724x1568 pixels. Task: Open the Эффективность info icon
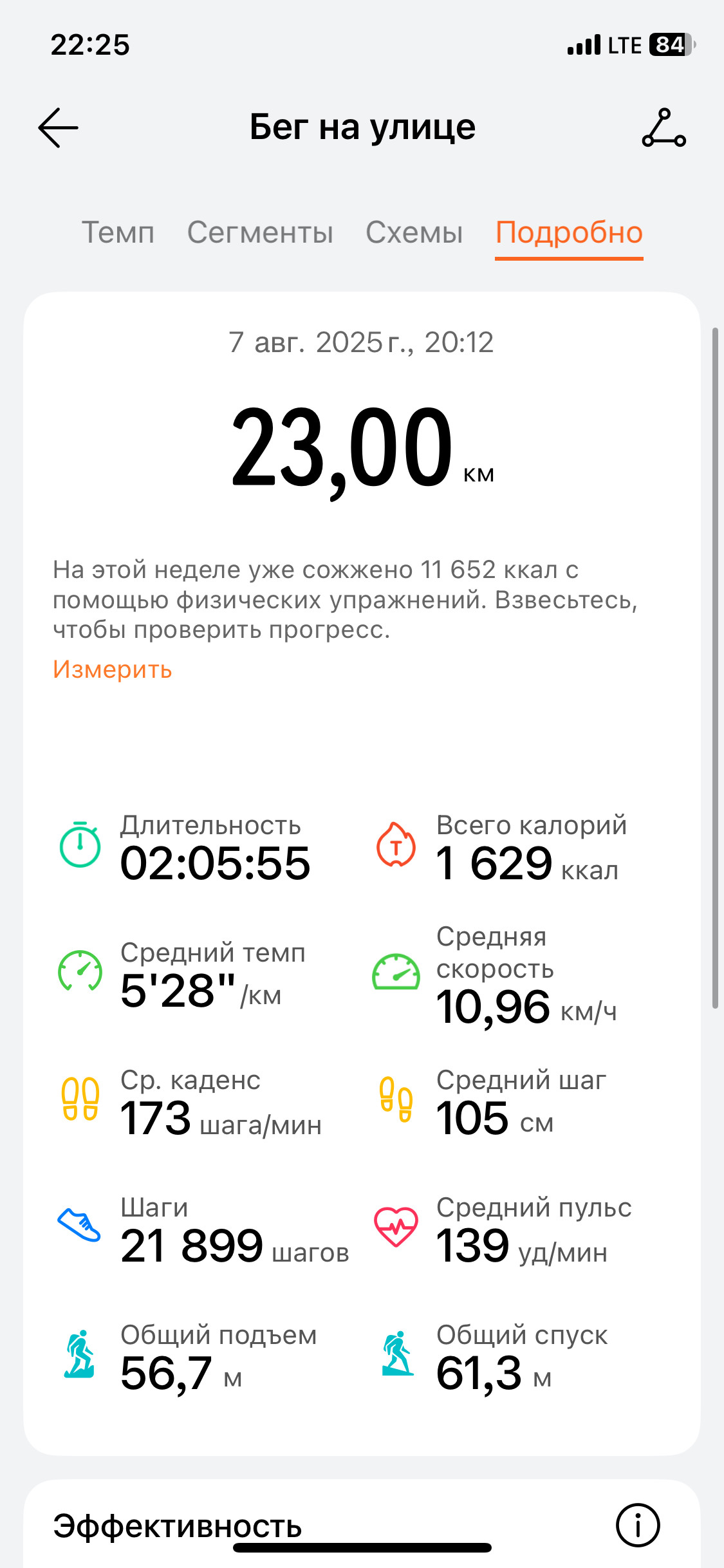[x=638, y=1525]
